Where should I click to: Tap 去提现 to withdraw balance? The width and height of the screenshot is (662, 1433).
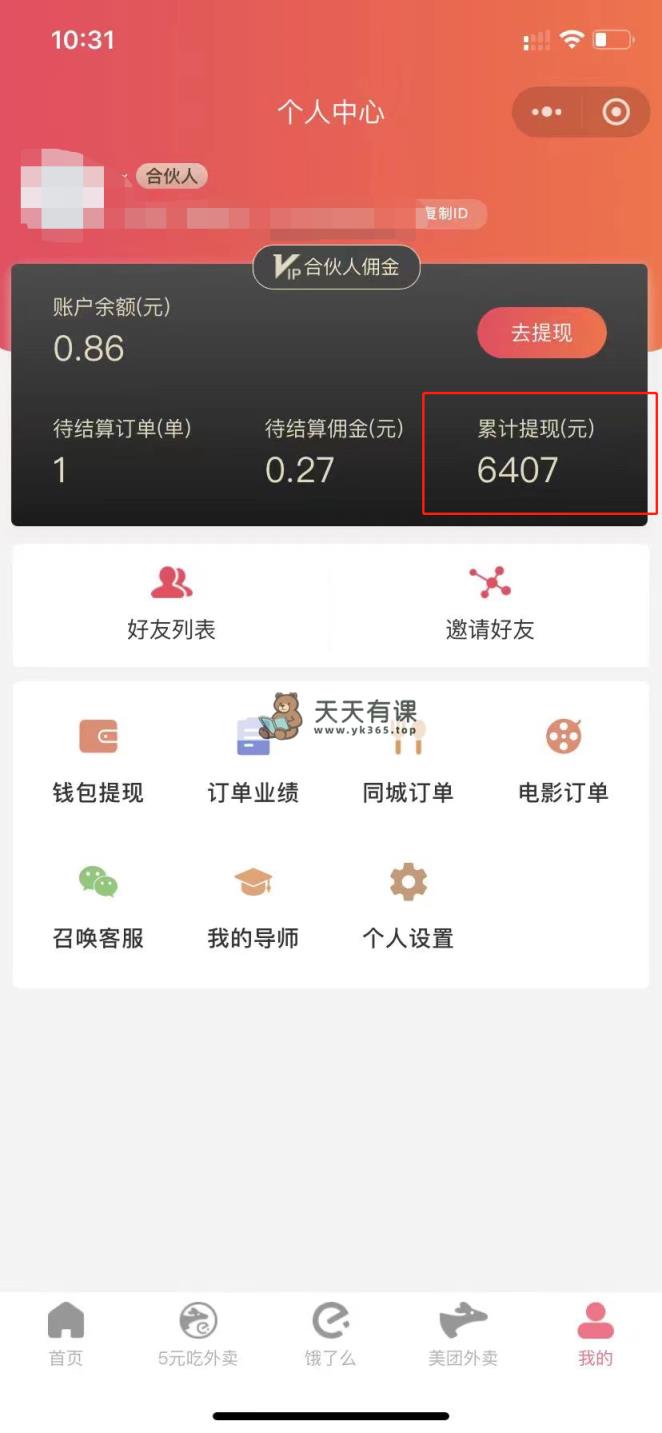[x=541, y=333]
